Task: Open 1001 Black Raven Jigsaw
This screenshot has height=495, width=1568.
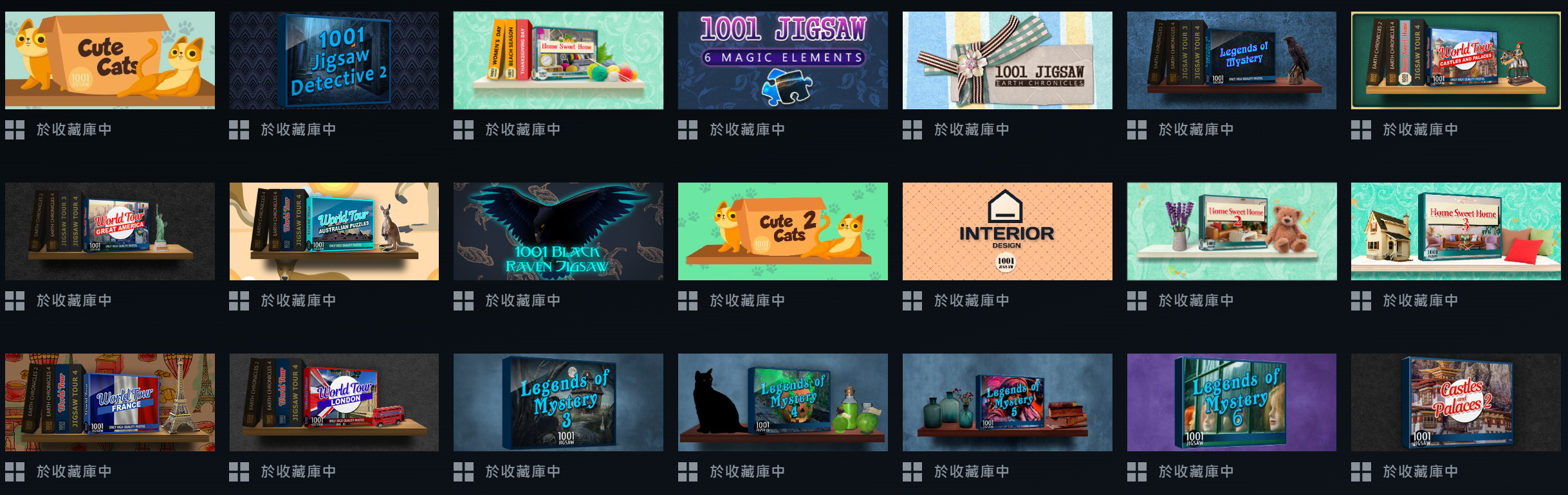Action: pos(558,231)
